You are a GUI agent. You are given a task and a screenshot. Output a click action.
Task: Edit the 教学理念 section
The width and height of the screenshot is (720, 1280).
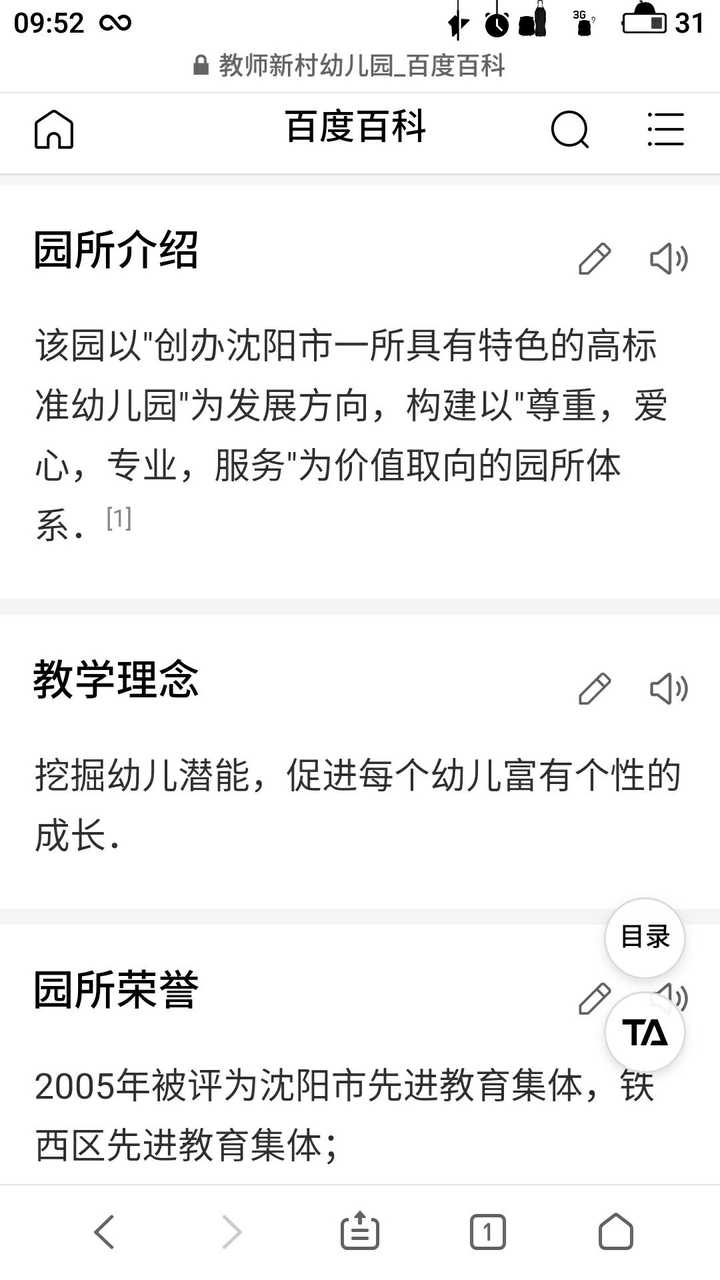coord(594,689)
